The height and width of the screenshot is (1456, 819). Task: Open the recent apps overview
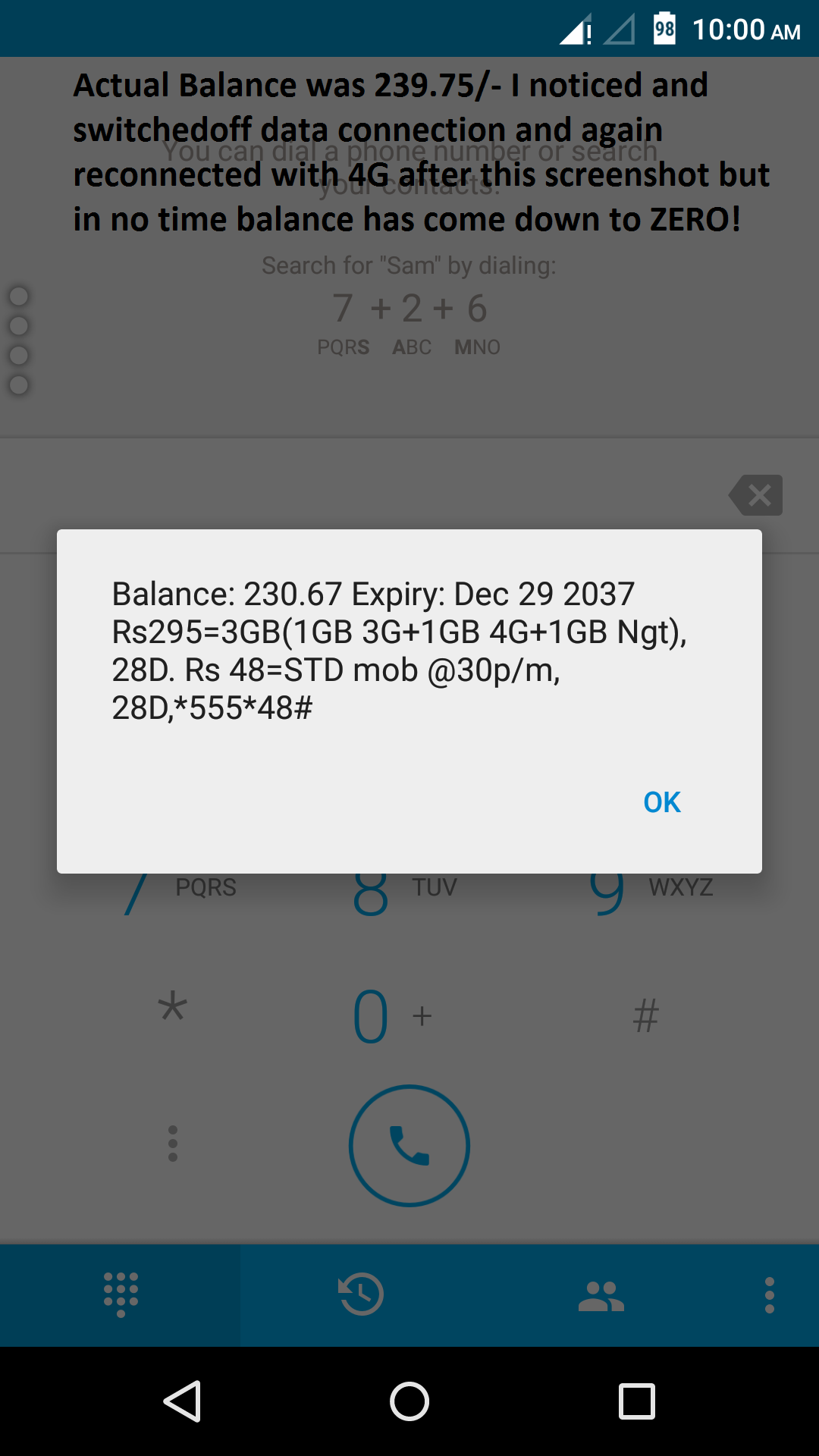click(636, 1401)
